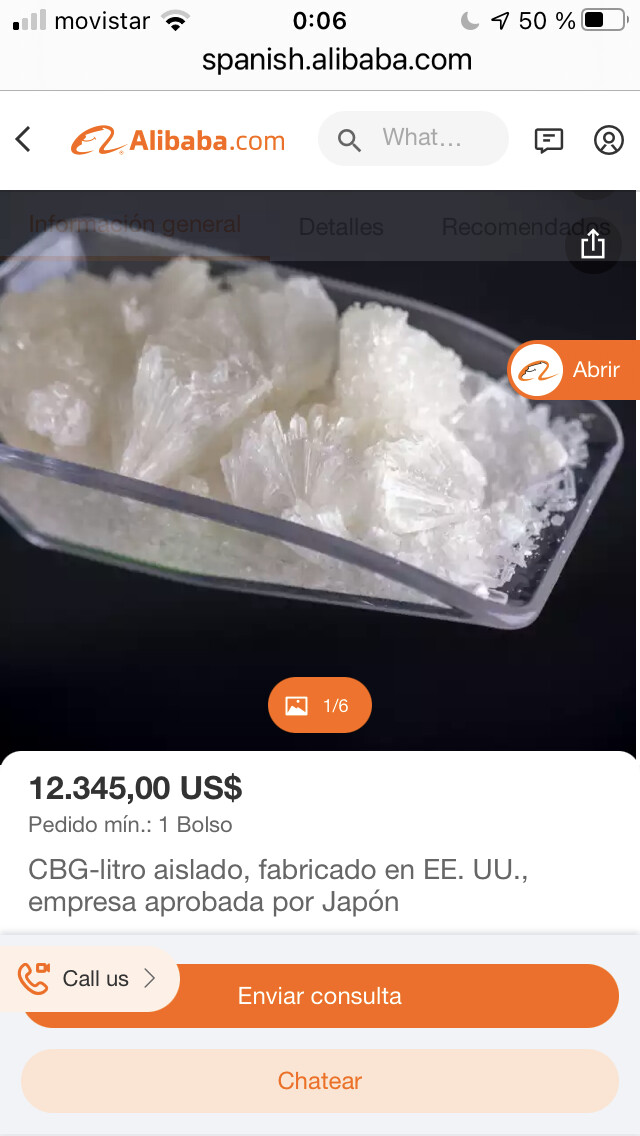640x1136 pixels.
Task: Select the Información general tab
Action: 134,225
